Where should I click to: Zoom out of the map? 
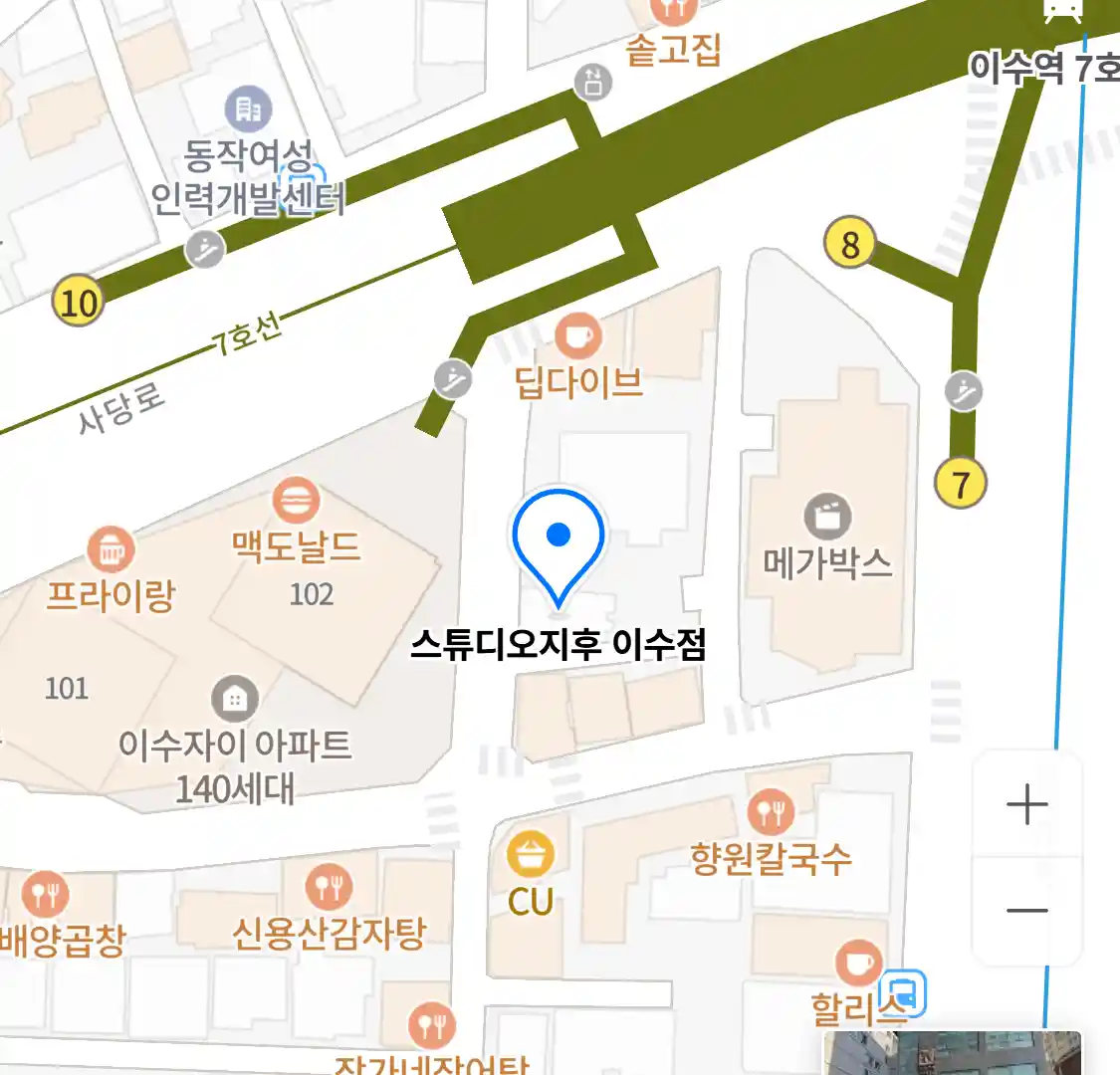click(1026, 910)
